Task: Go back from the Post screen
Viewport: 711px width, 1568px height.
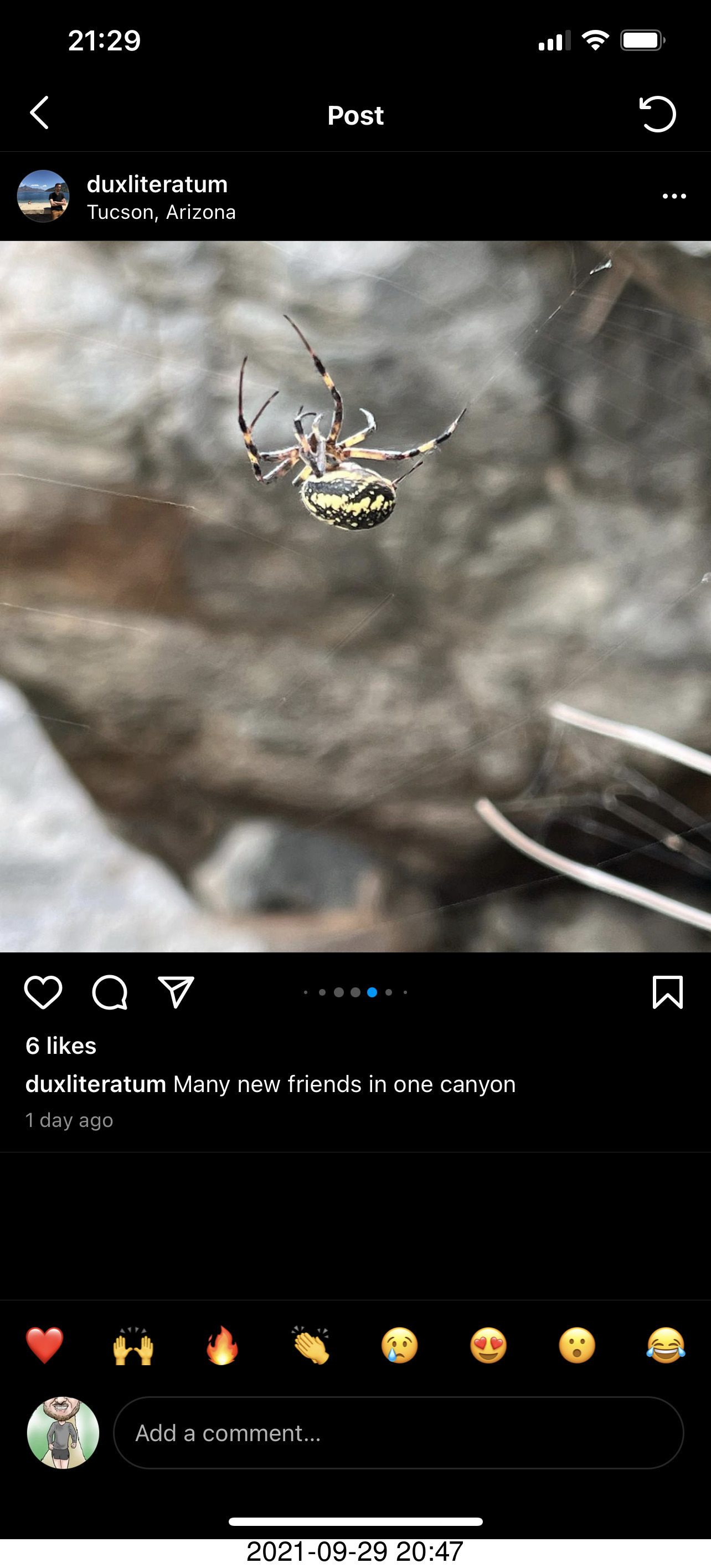Action: [39, 113]
